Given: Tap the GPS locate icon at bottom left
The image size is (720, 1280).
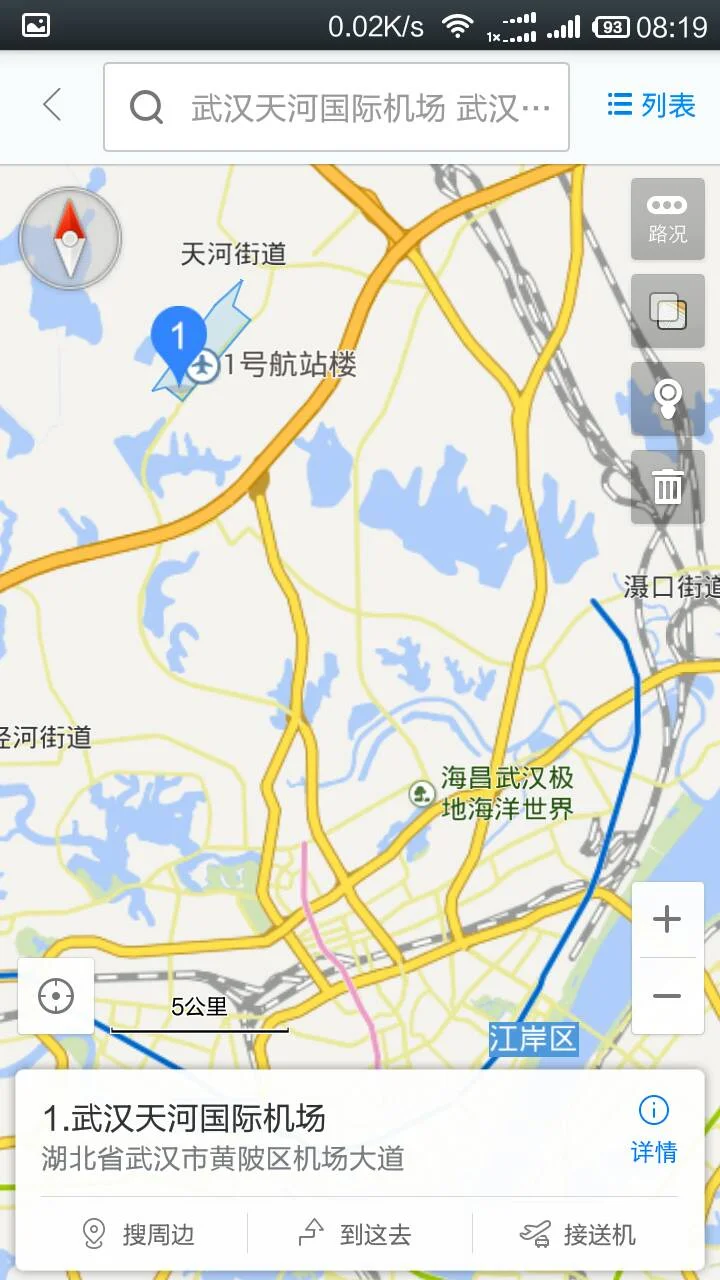Looking at the screenshot, I should coord(55,996).
